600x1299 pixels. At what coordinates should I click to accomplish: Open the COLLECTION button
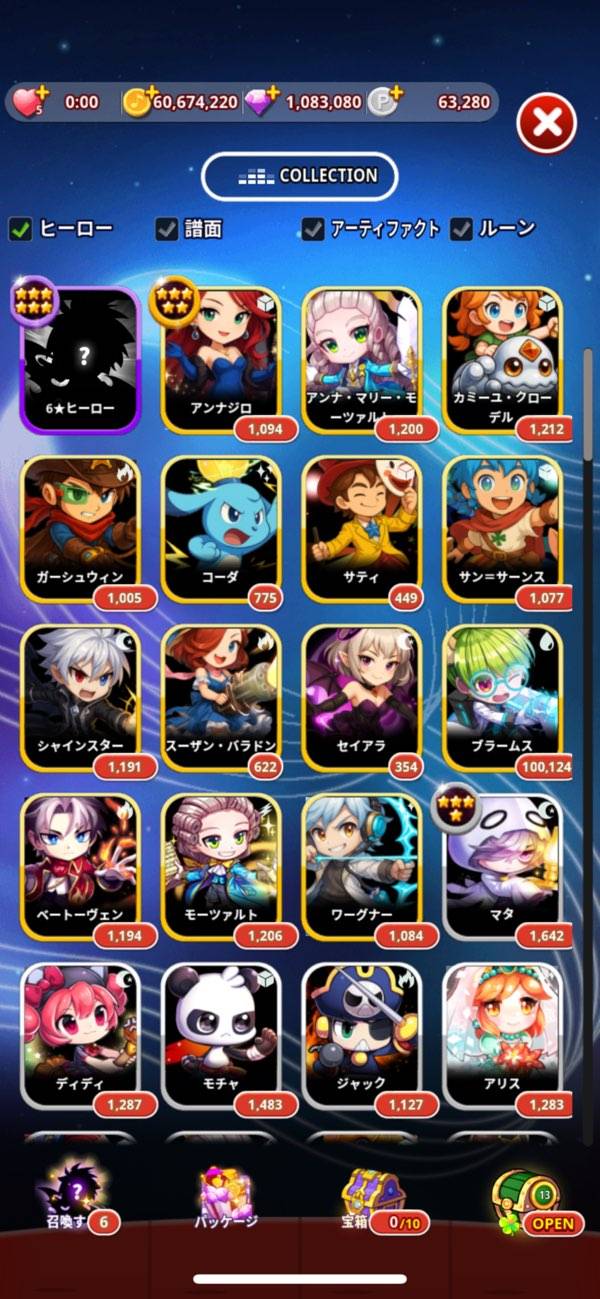299,176
